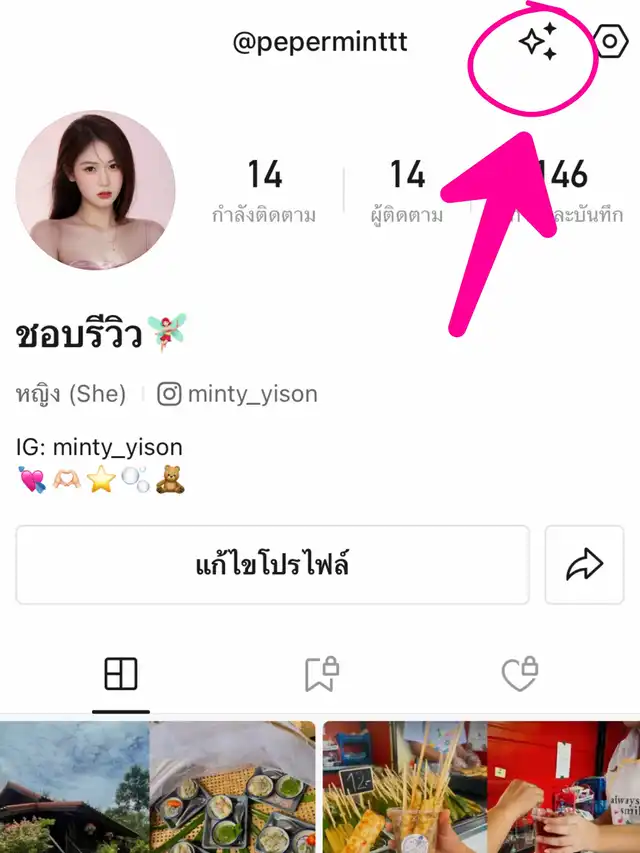View the ผู้ติดตาม followers list
640x853 pixels.
click(x=407, y=192)
